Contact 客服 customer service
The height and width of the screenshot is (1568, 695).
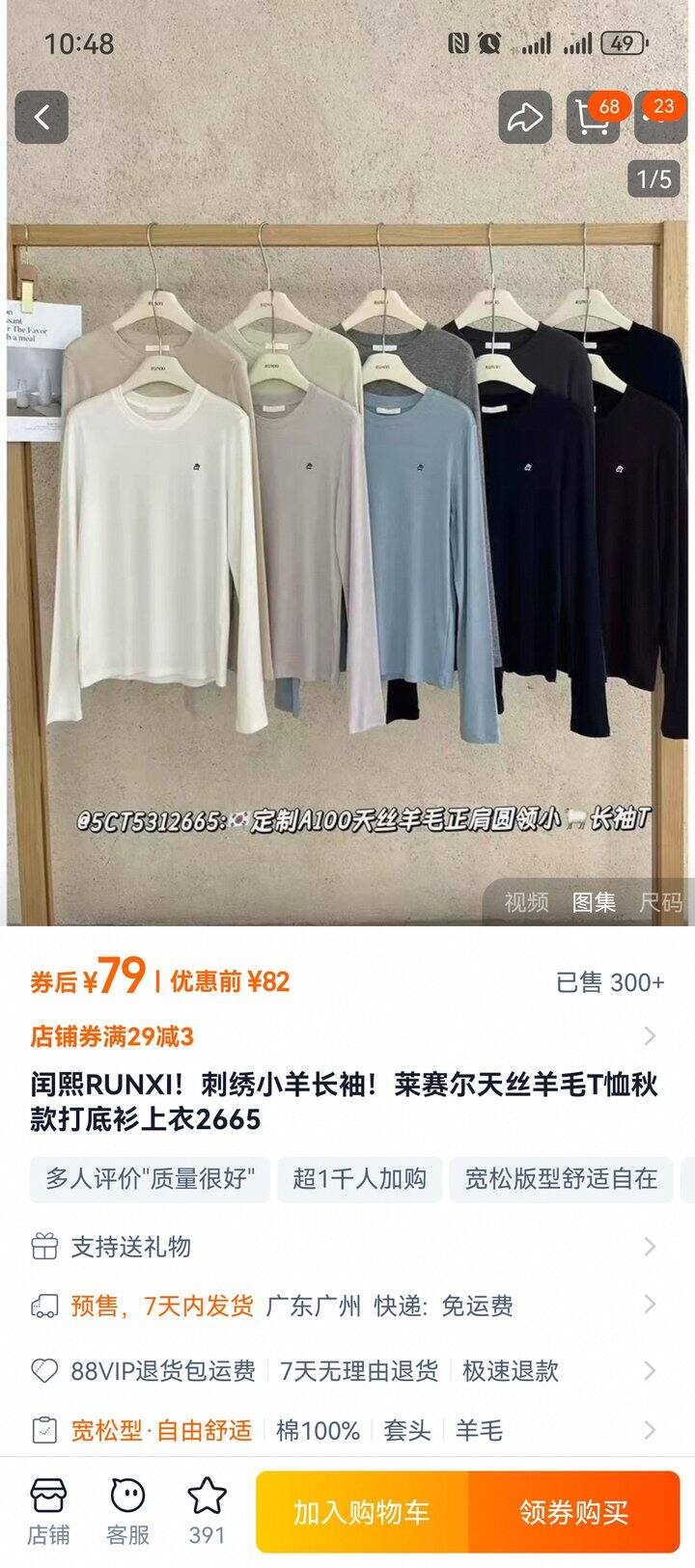point(127,1512)
